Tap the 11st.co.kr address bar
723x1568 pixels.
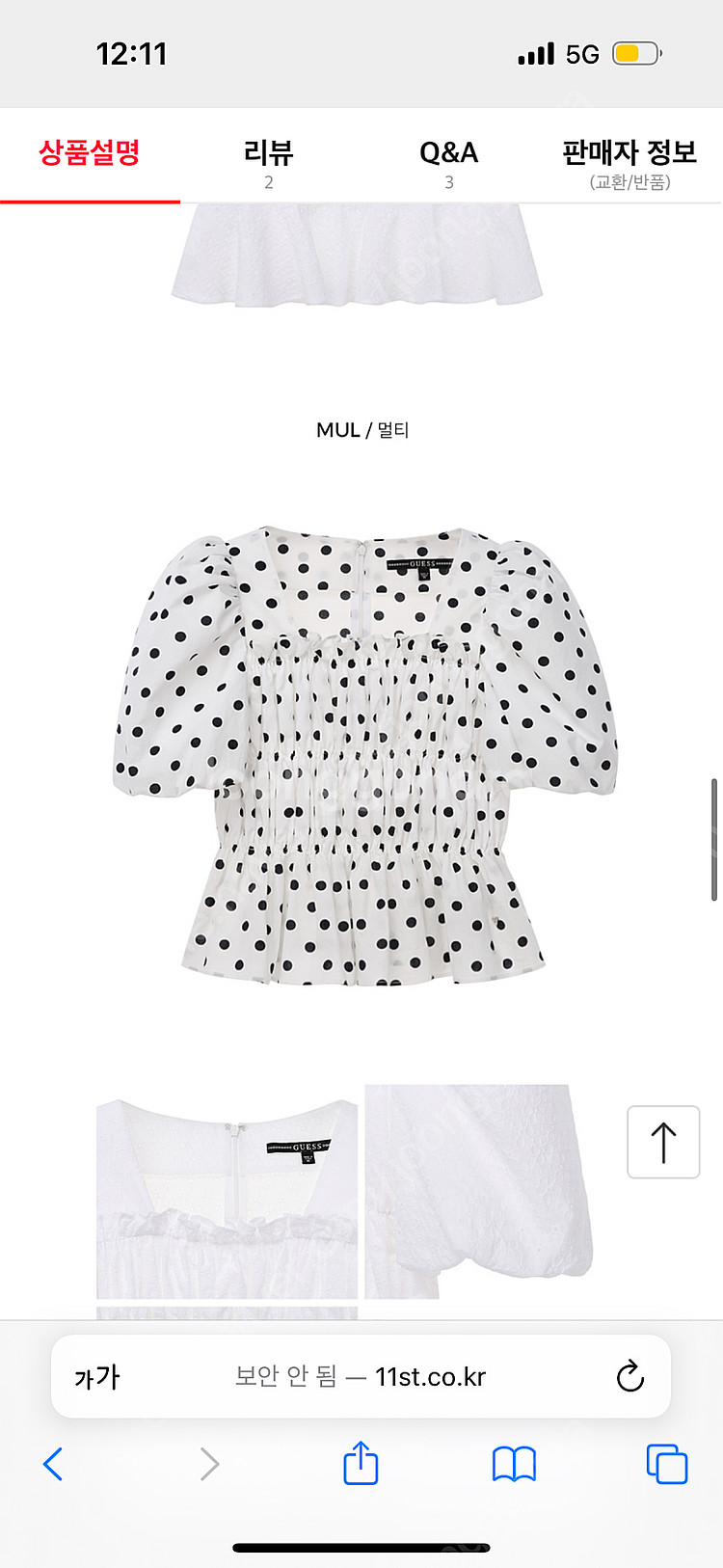[x=361, y=1377]
